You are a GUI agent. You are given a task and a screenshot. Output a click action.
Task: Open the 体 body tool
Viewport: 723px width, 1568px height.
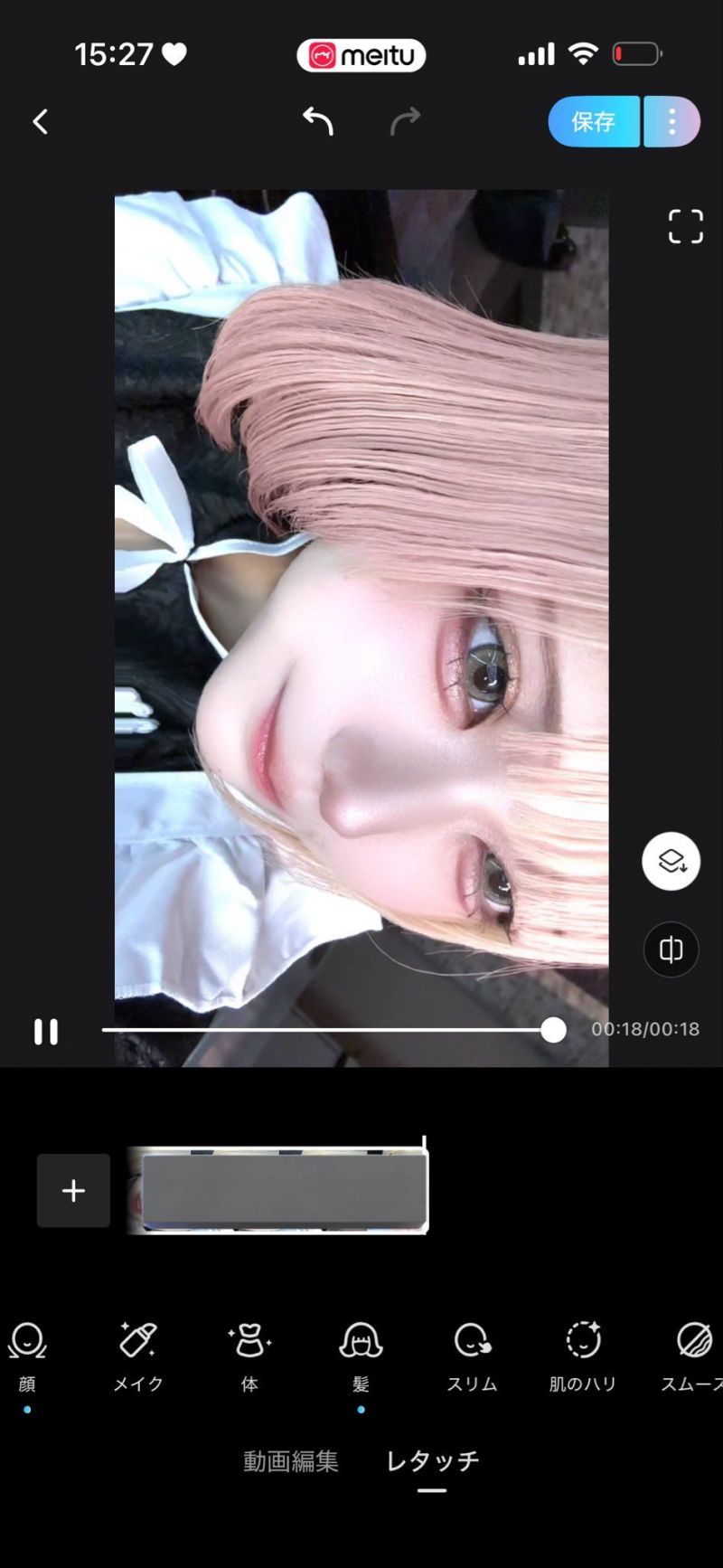click(x=249, y=1354)
